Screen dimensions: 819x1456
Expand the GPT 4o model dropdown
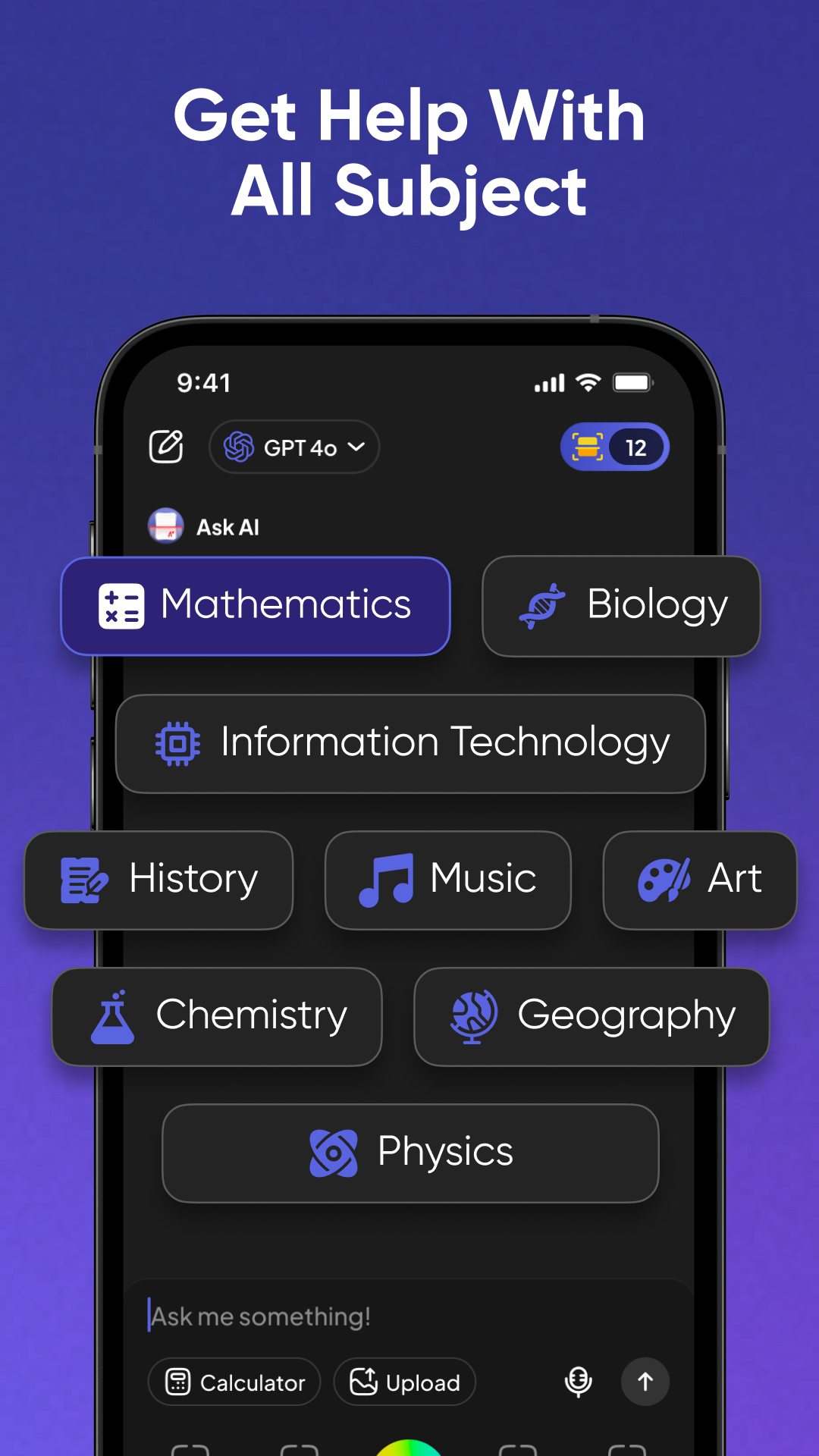pyautogui.click(x=357, y=447)
